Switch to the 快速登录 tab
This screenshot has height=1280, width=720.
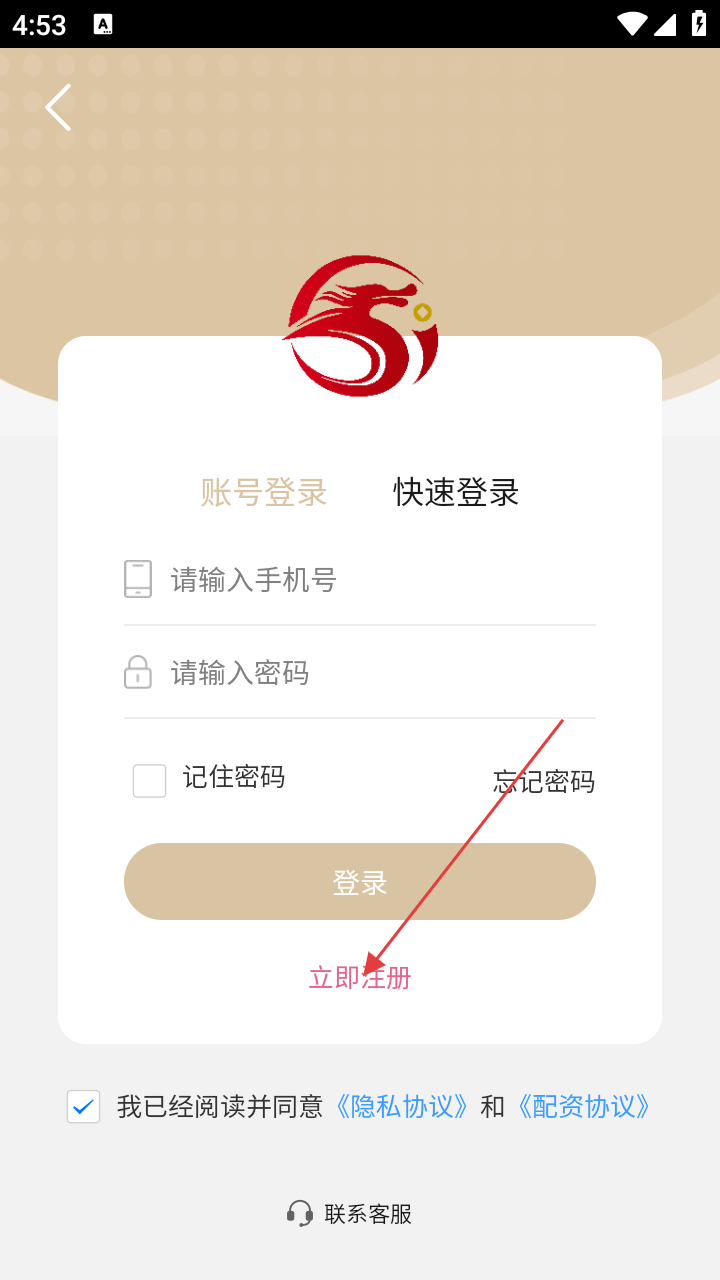[456, 492]
